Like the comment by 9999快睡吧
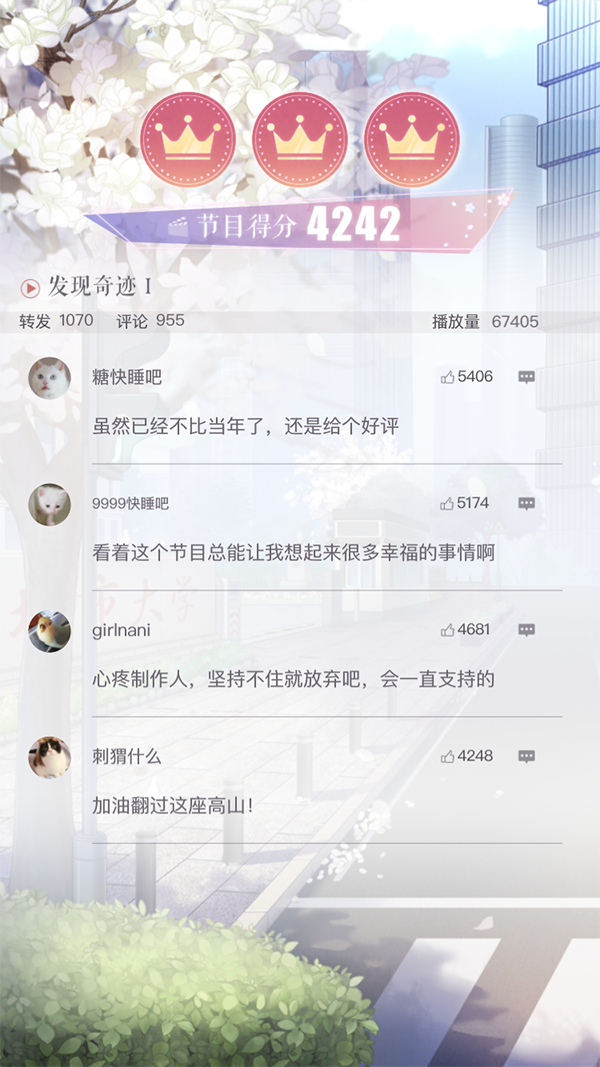600x1067 pixels. pos(447,503)
